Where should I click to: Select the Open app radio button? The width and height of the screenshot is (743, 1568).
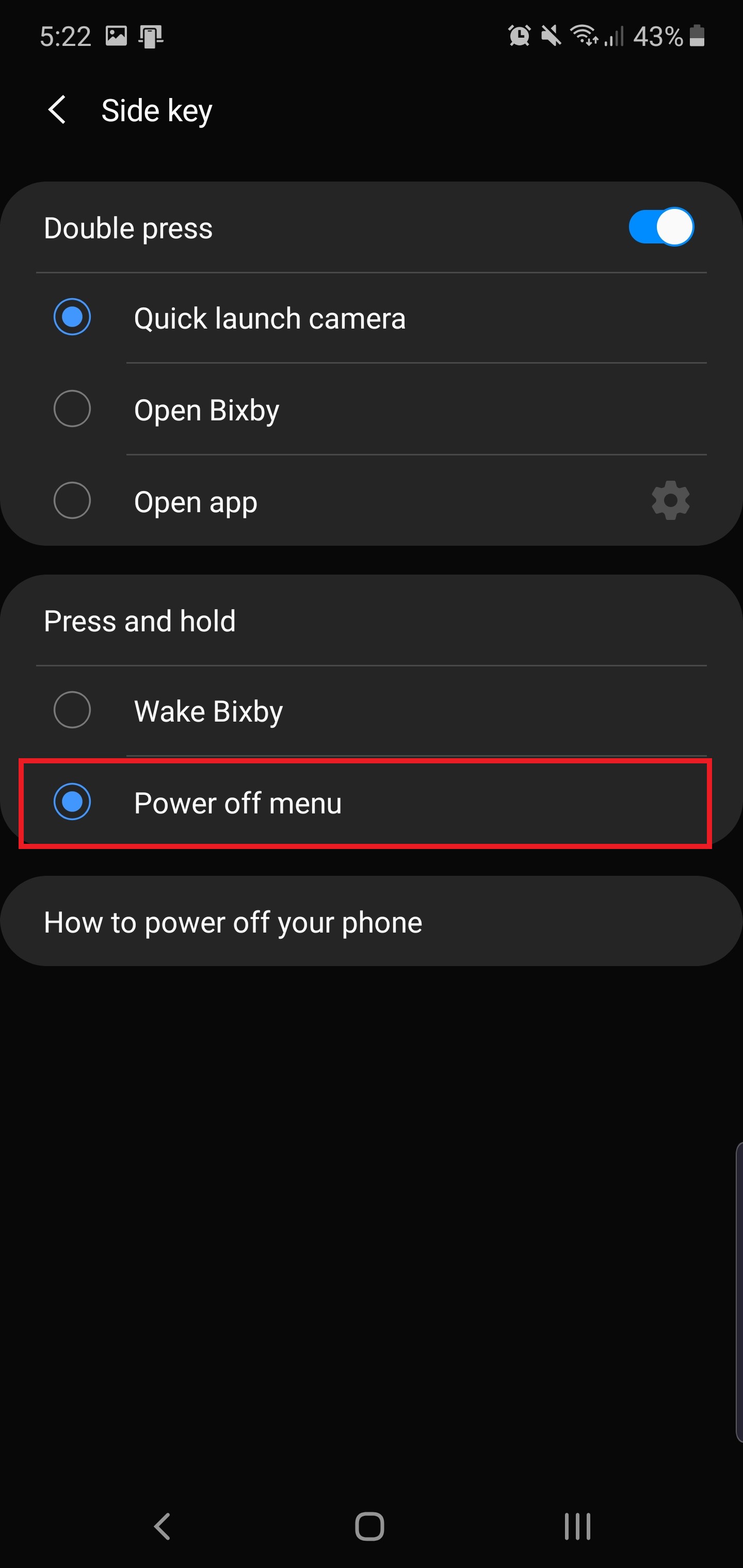click(x=72, y=501)
